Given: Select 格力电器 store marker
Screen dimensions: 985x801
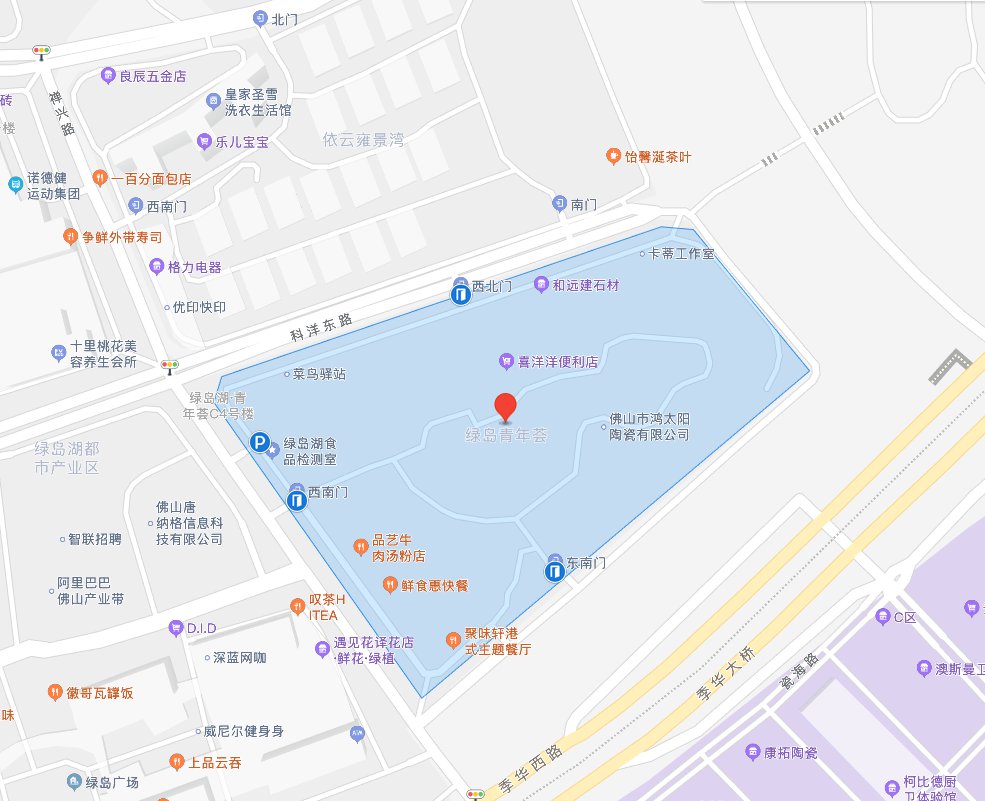Looking at the screenshot, I should point(157,267).
